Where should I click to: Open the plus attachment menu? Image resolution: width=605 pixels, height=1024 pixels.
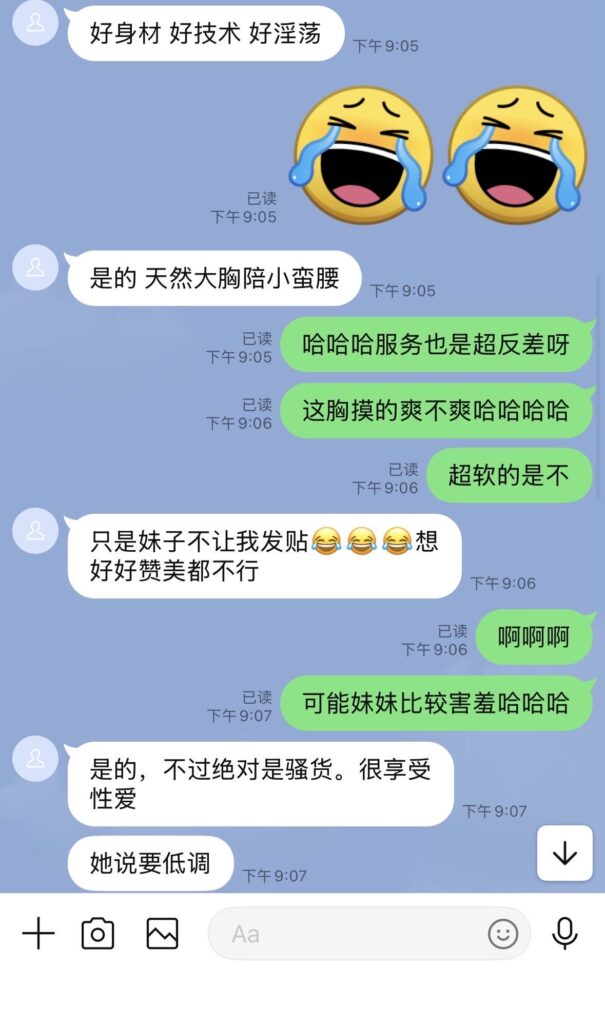(39, 933)
